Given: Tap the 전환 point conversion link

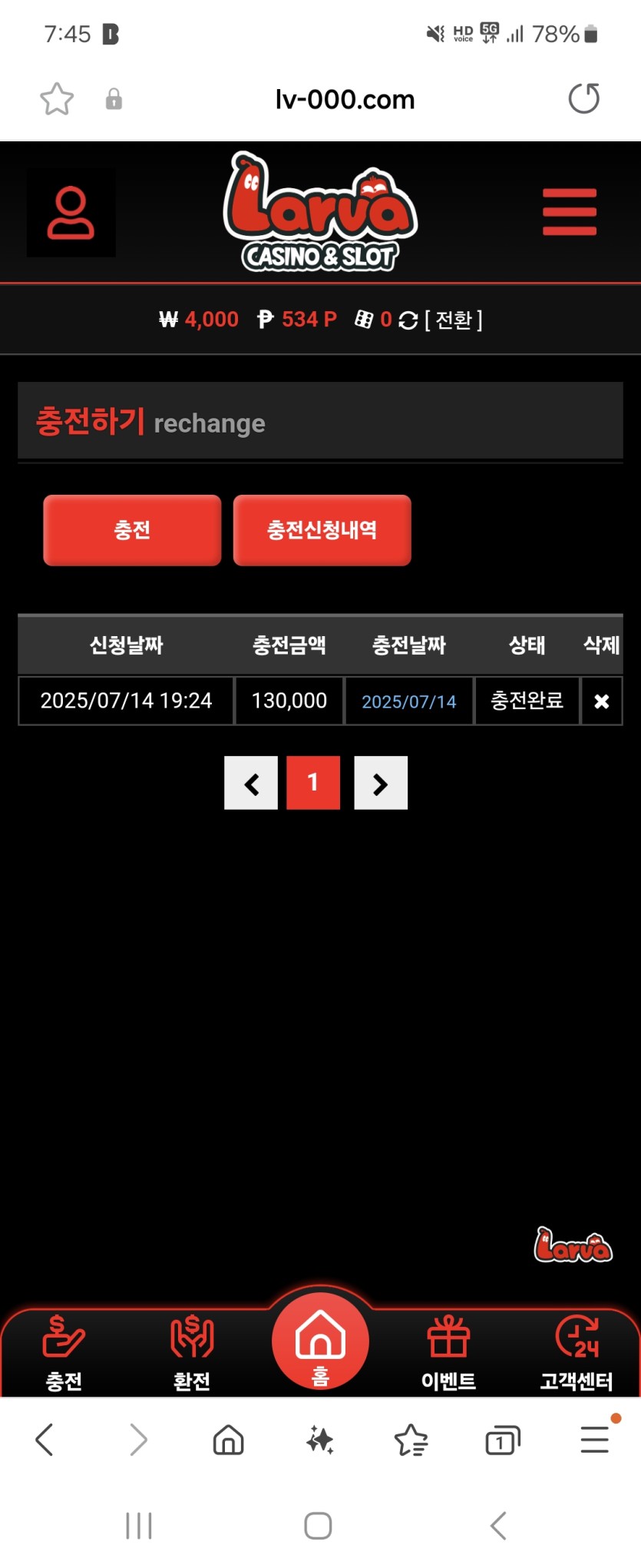Looking at the screenshot, I should pos(454,320).
